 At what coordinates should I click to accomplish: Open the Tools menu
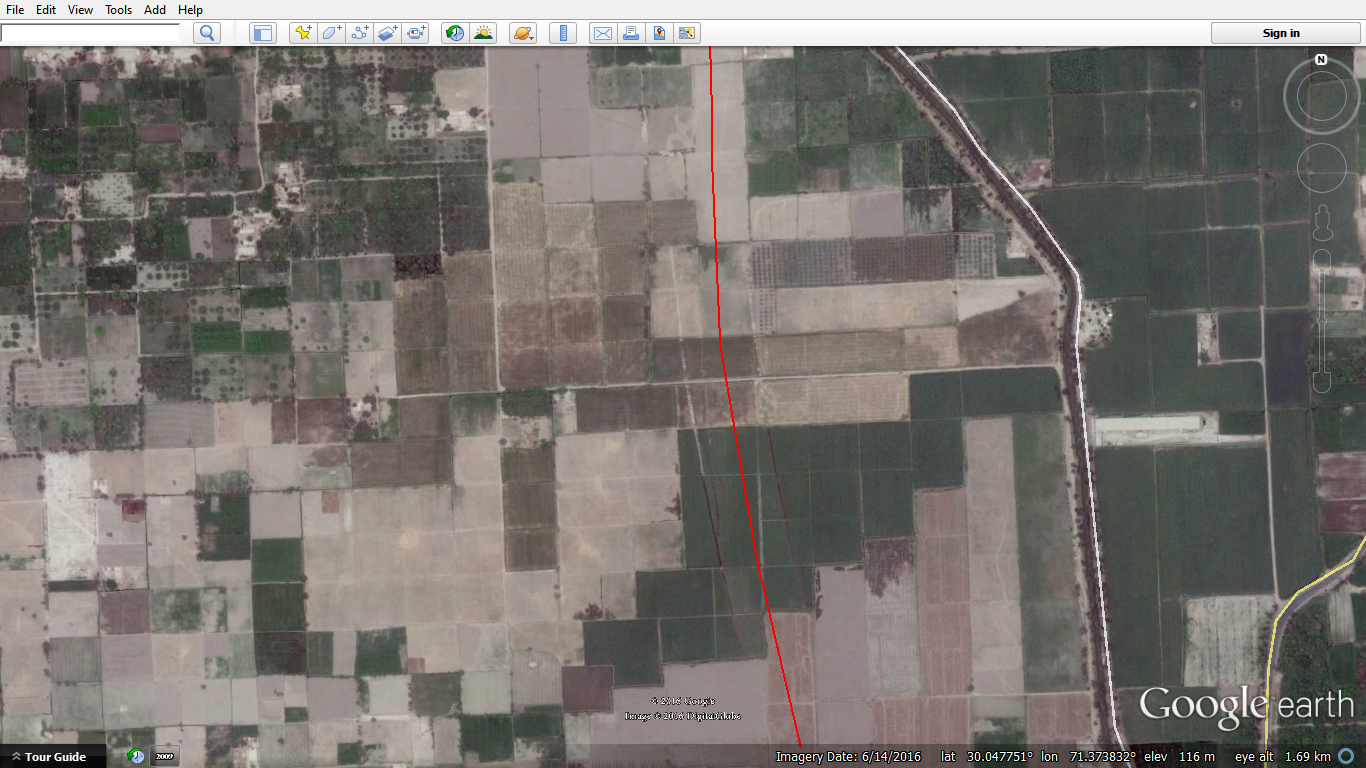118,9
